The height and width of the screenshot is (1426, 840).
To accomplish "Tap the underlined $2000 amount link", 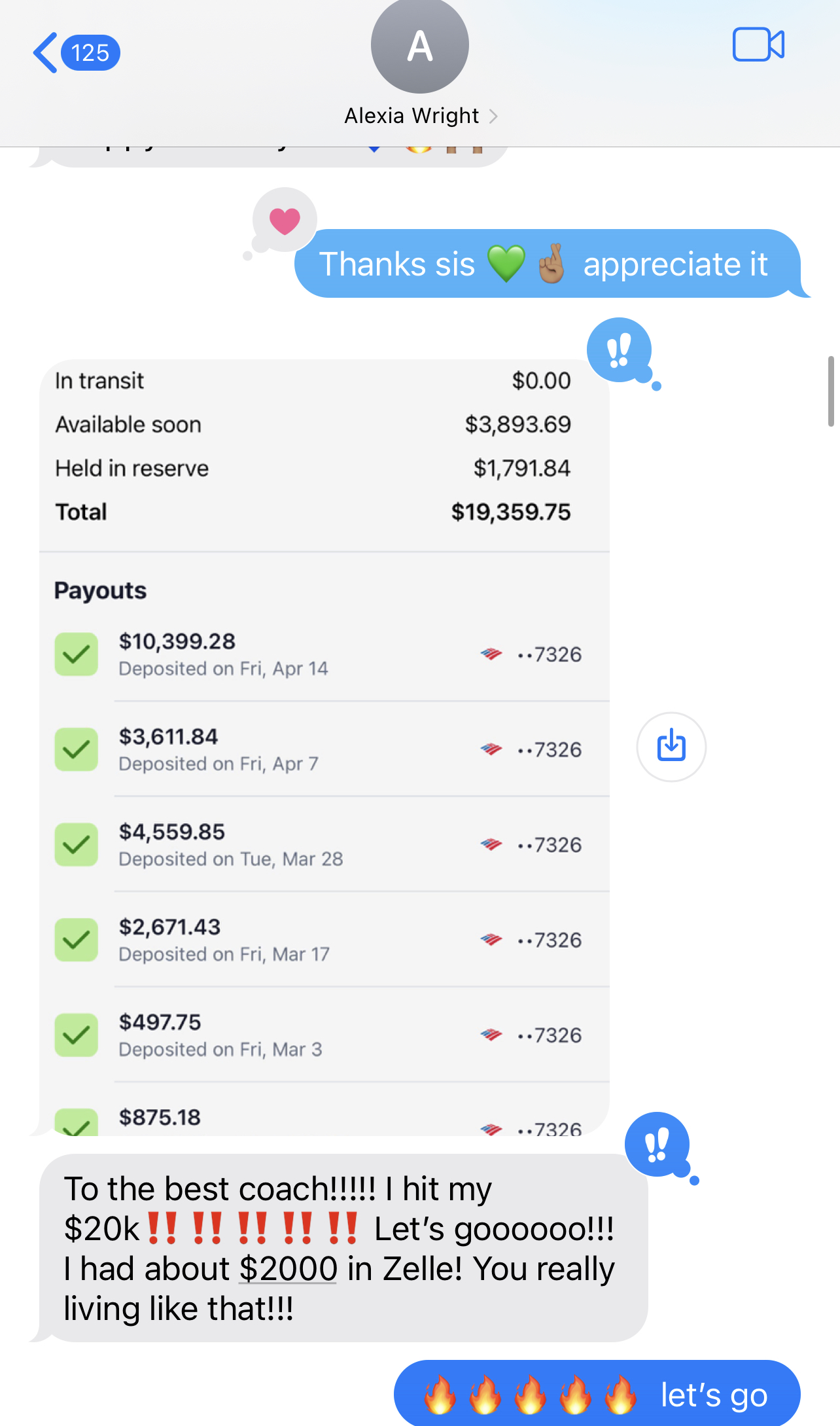I will (288, 1269).
